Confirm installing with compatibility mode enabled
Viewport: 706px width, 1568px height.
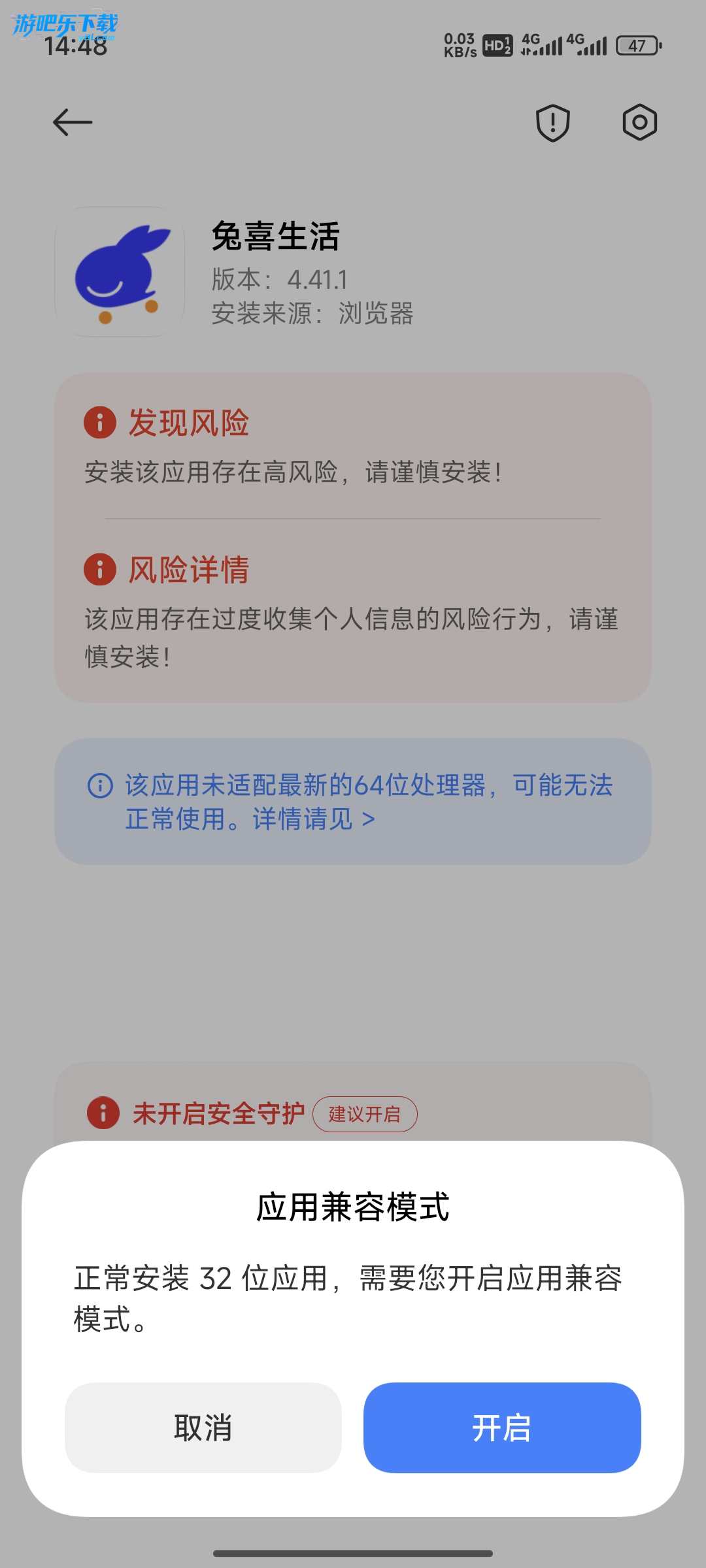coord(501,1428)
